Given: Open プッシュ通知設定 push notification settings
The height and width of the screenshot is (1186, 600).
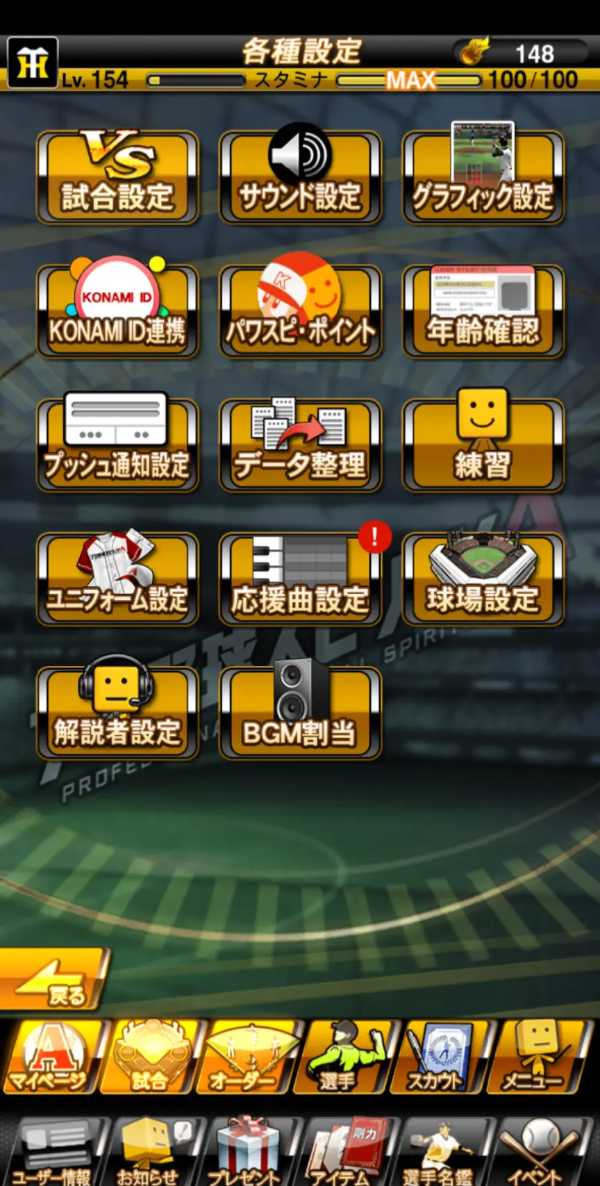Looking at the screenshot, I should (117, 445).
